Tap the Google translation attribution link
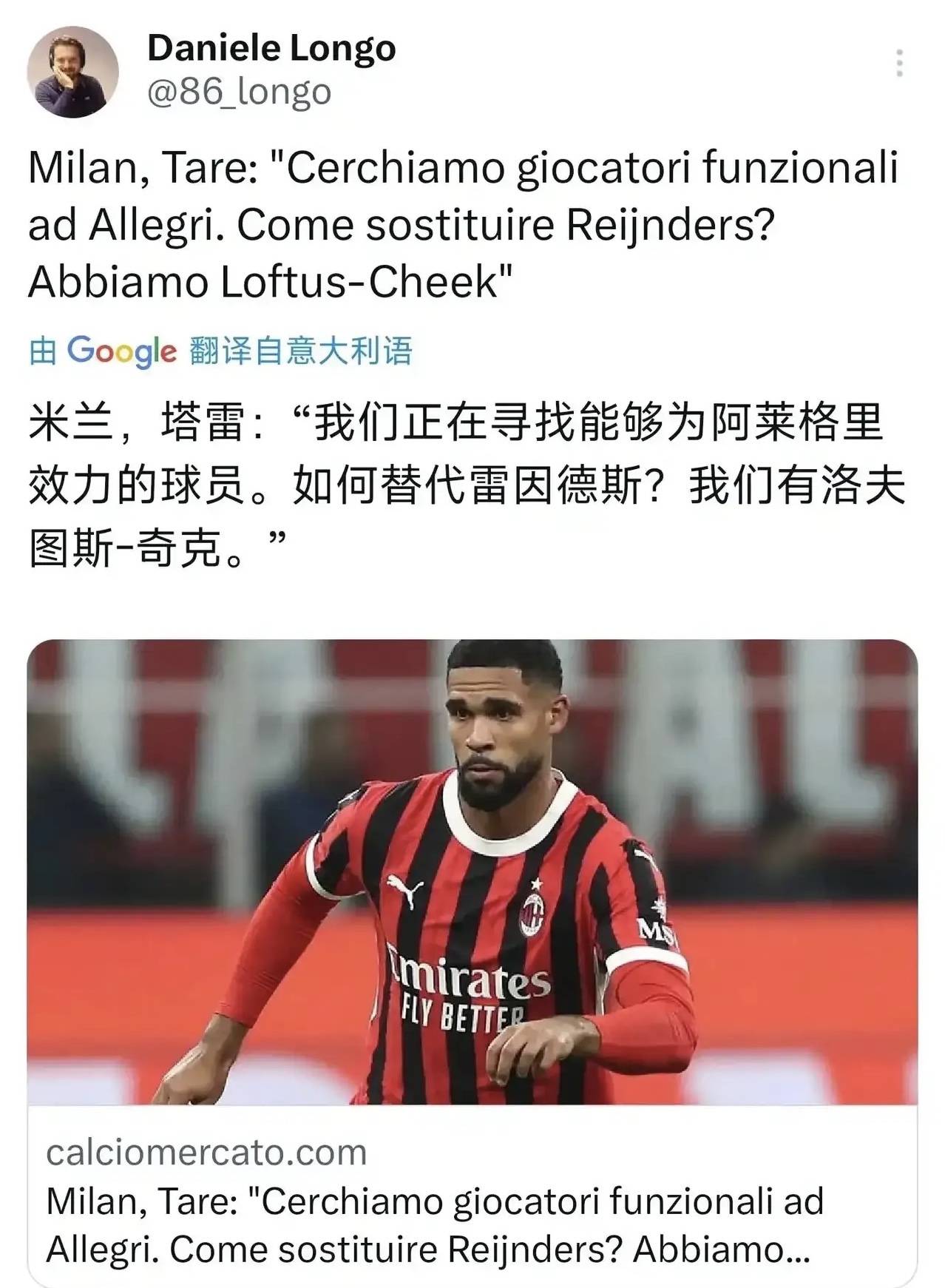 point(220,351)
